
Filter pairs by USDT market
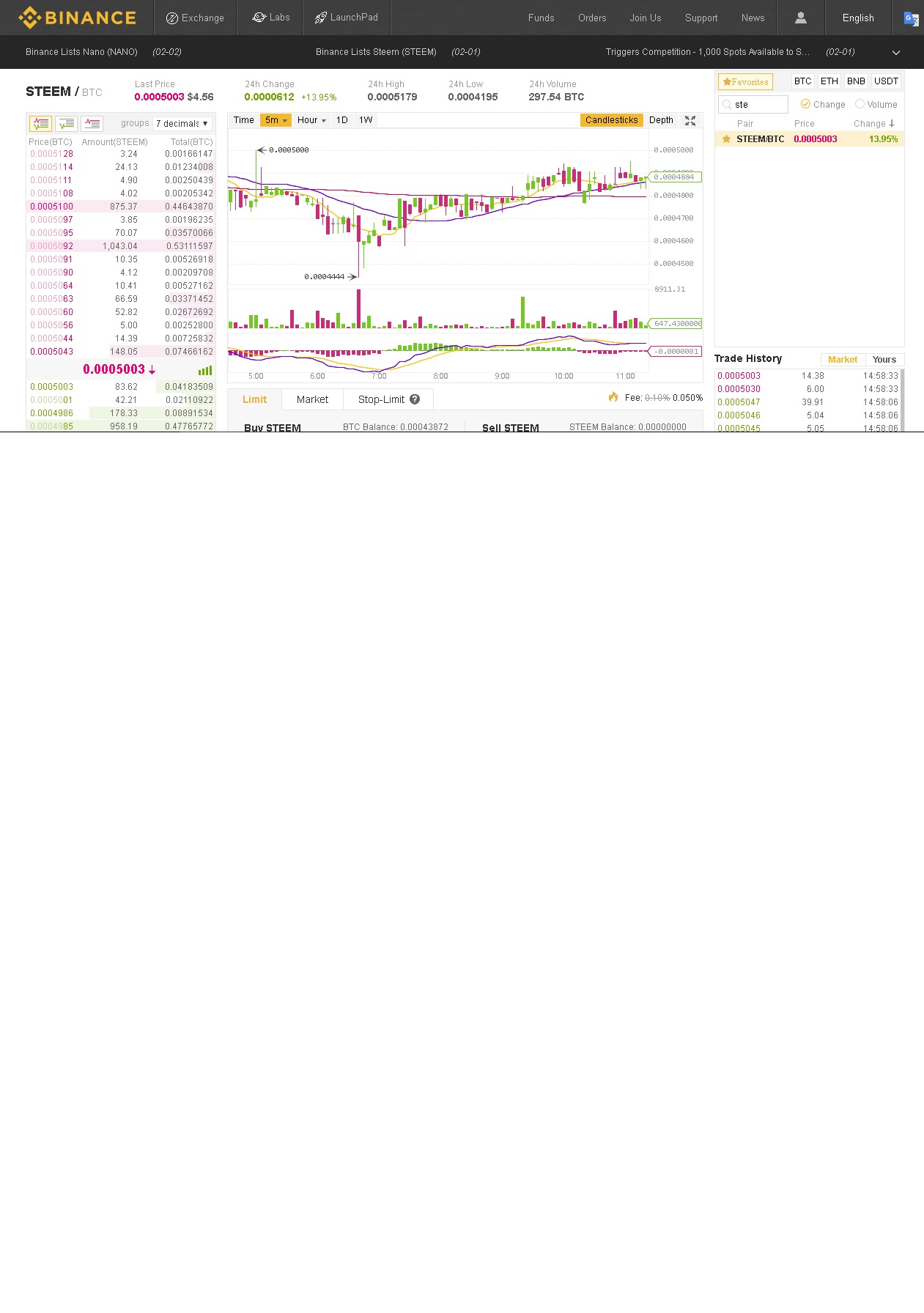(886, 81)
